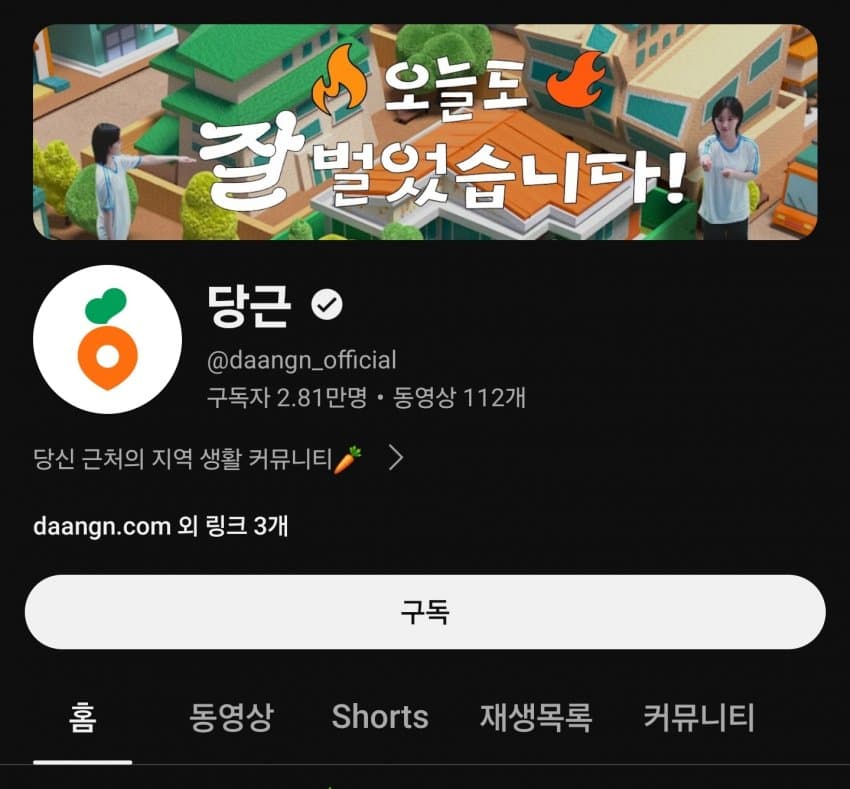Viewport: 850px width, 789px height.
Task: Tap the 구독 subscribe button
Action: pyautogui.click(x=425, y=612)
